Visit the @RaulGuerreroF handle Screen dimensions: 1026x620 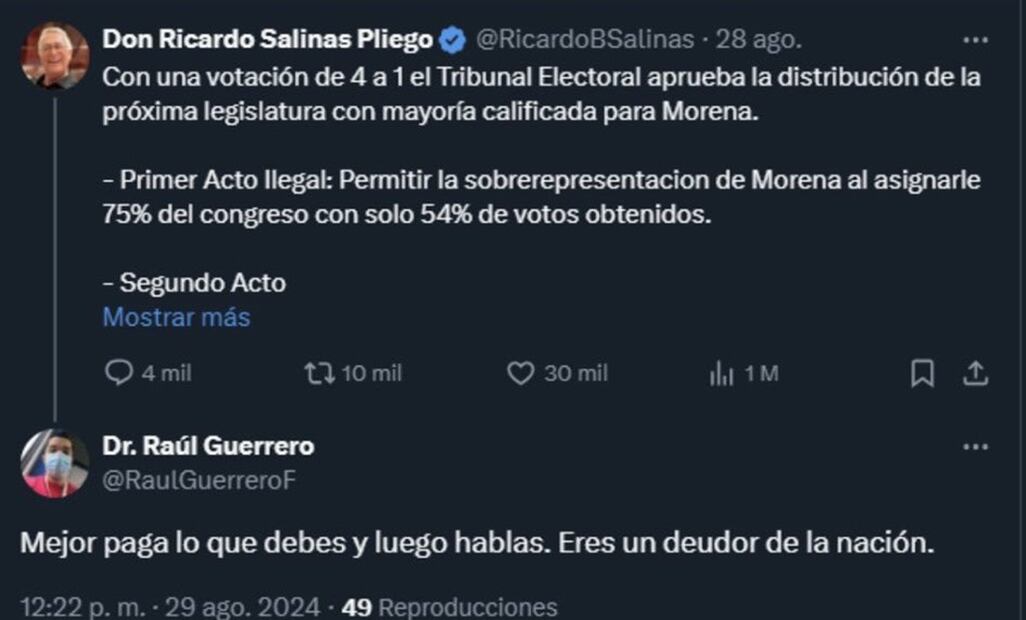pos(199,480)
